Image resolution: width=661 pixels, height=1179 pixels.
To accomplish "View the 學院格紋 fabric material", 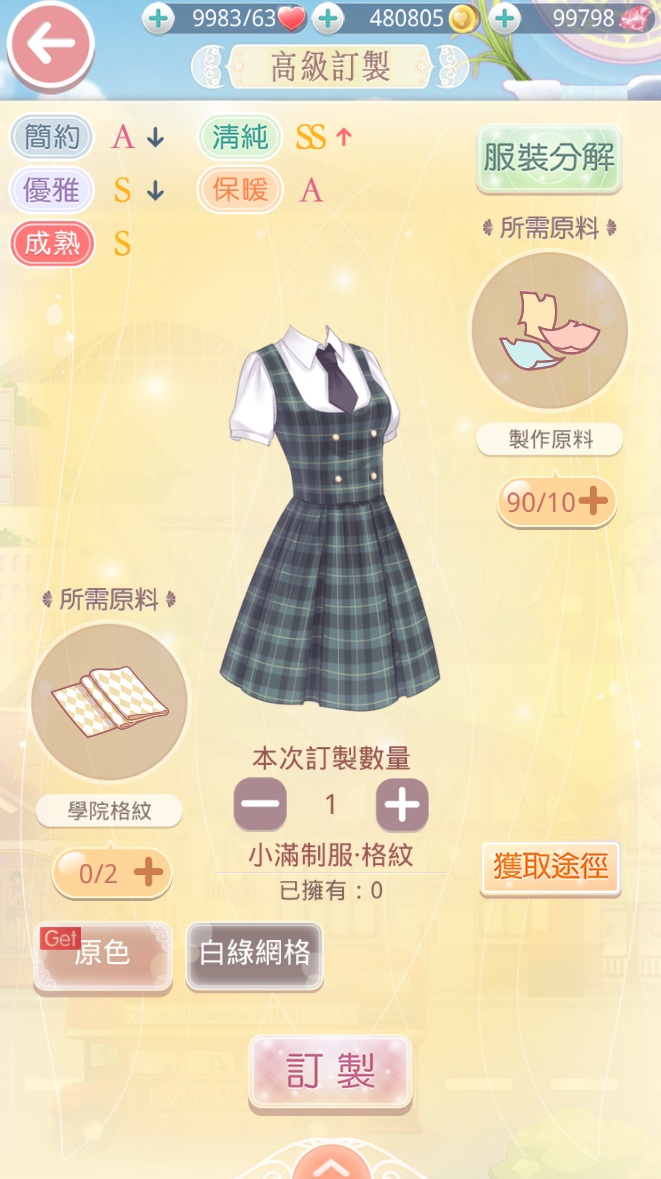I will [109, 702].
